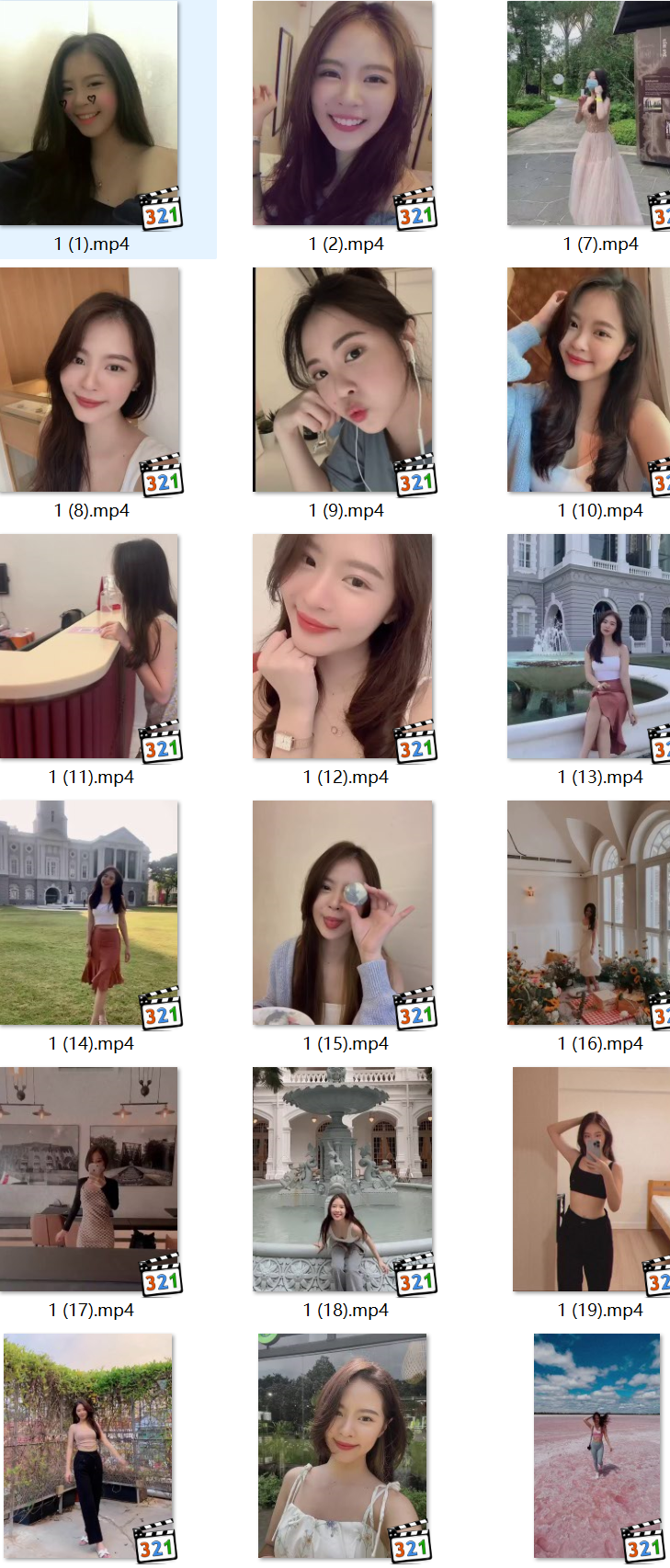Play the 1 (9).mp4 clip
This screenshot has width=670, height=1568.
(342, 380)
